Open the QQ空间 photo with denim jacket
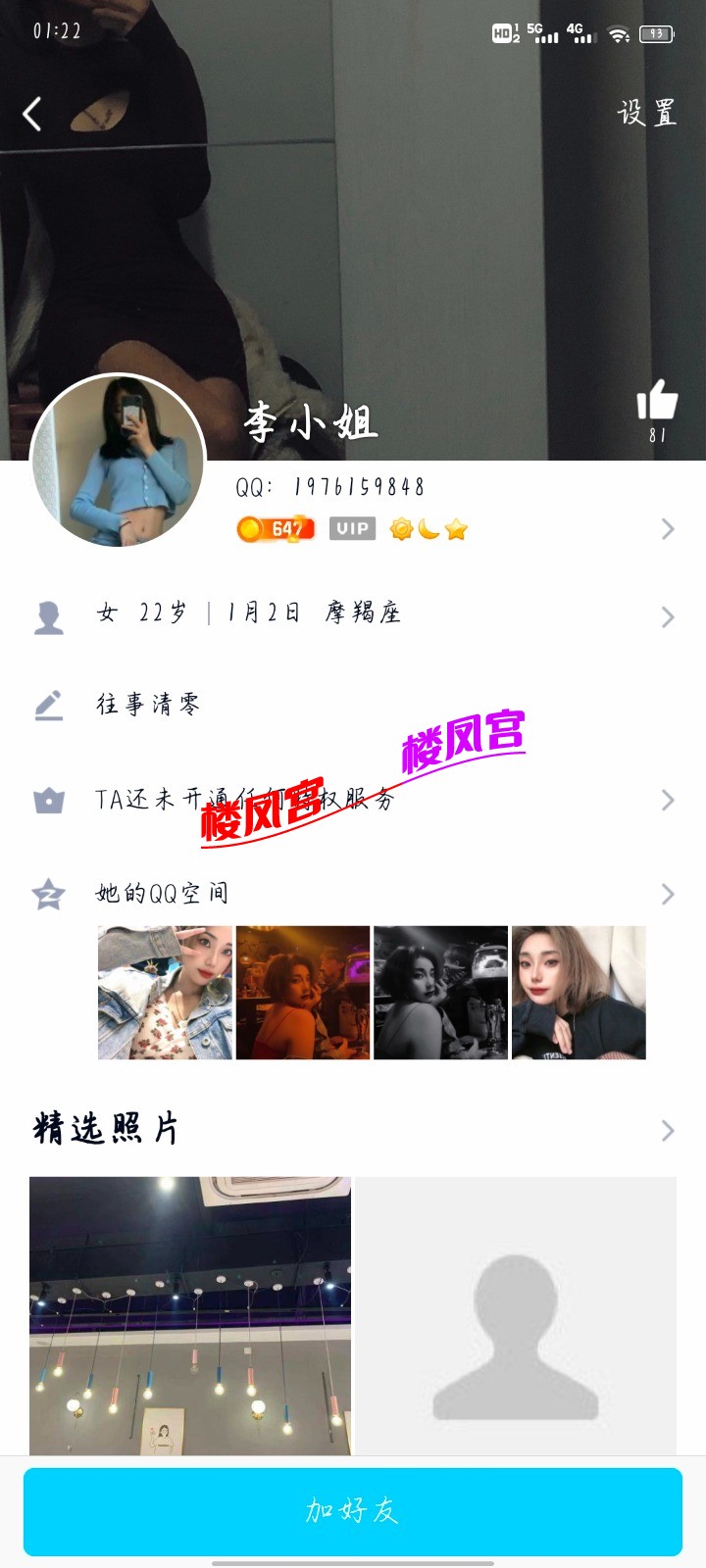 (x=165, y=993)
